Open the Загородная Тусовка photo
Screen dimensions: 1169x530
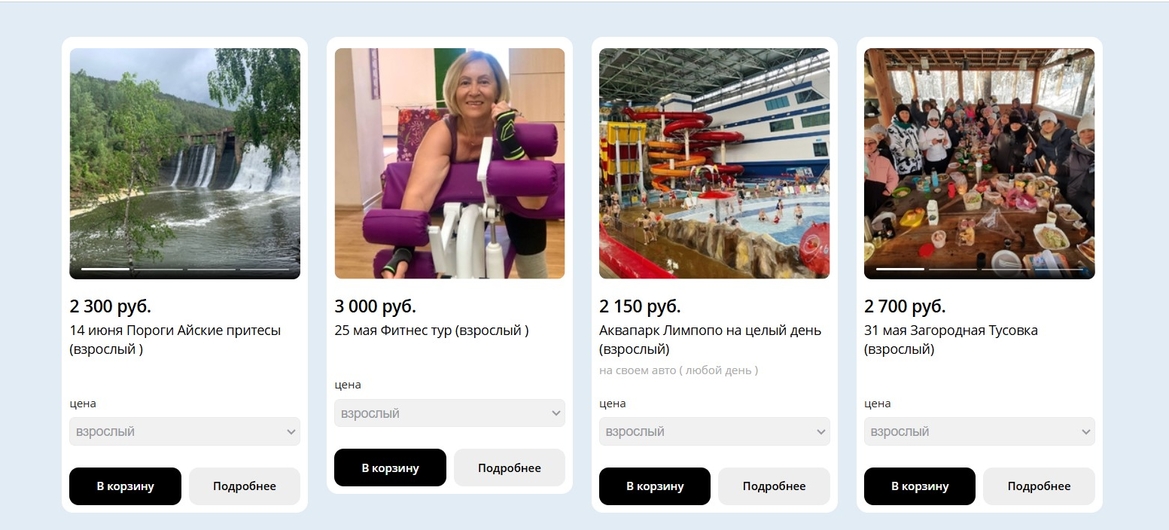pyautogui.click(x=979, y=163)
